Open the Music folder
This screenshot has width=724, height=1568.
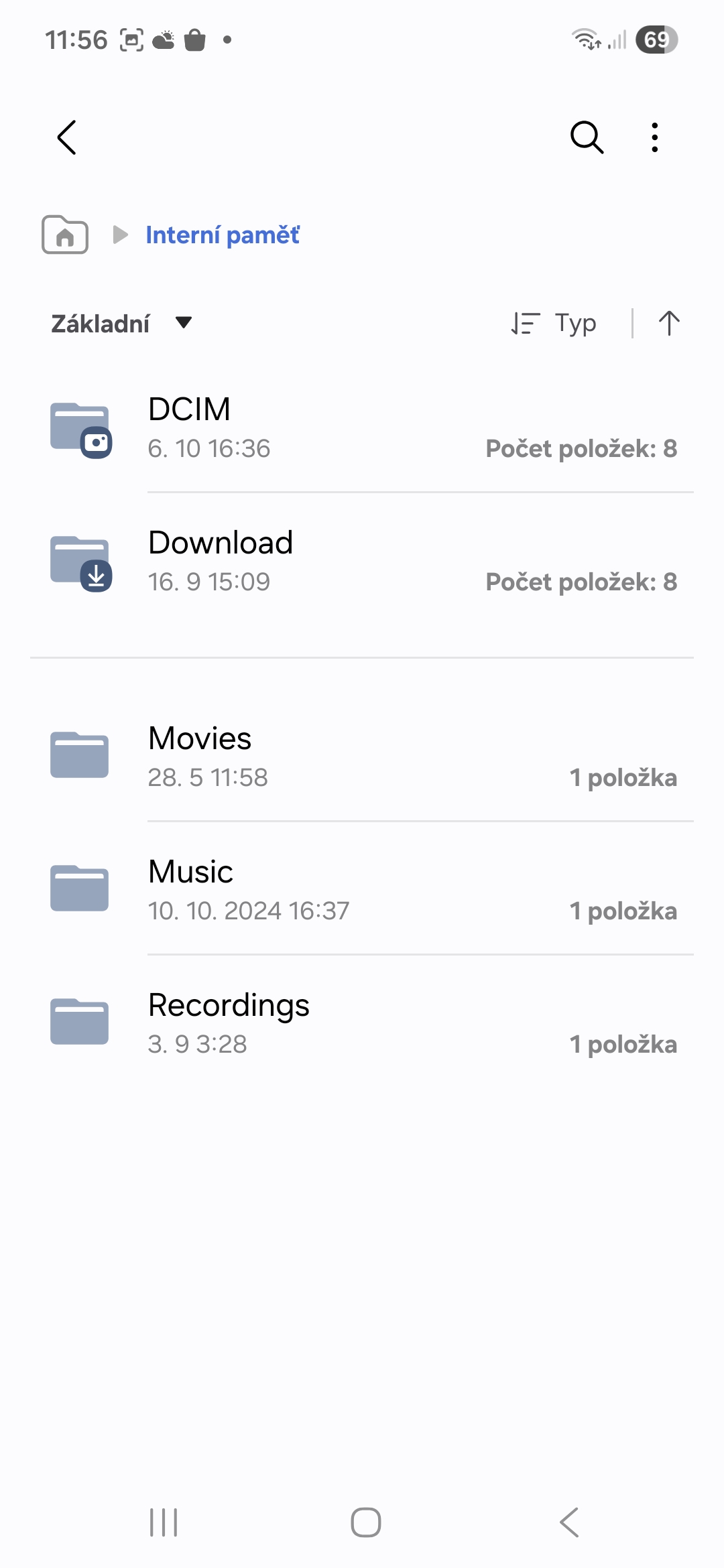click(362, 890)
